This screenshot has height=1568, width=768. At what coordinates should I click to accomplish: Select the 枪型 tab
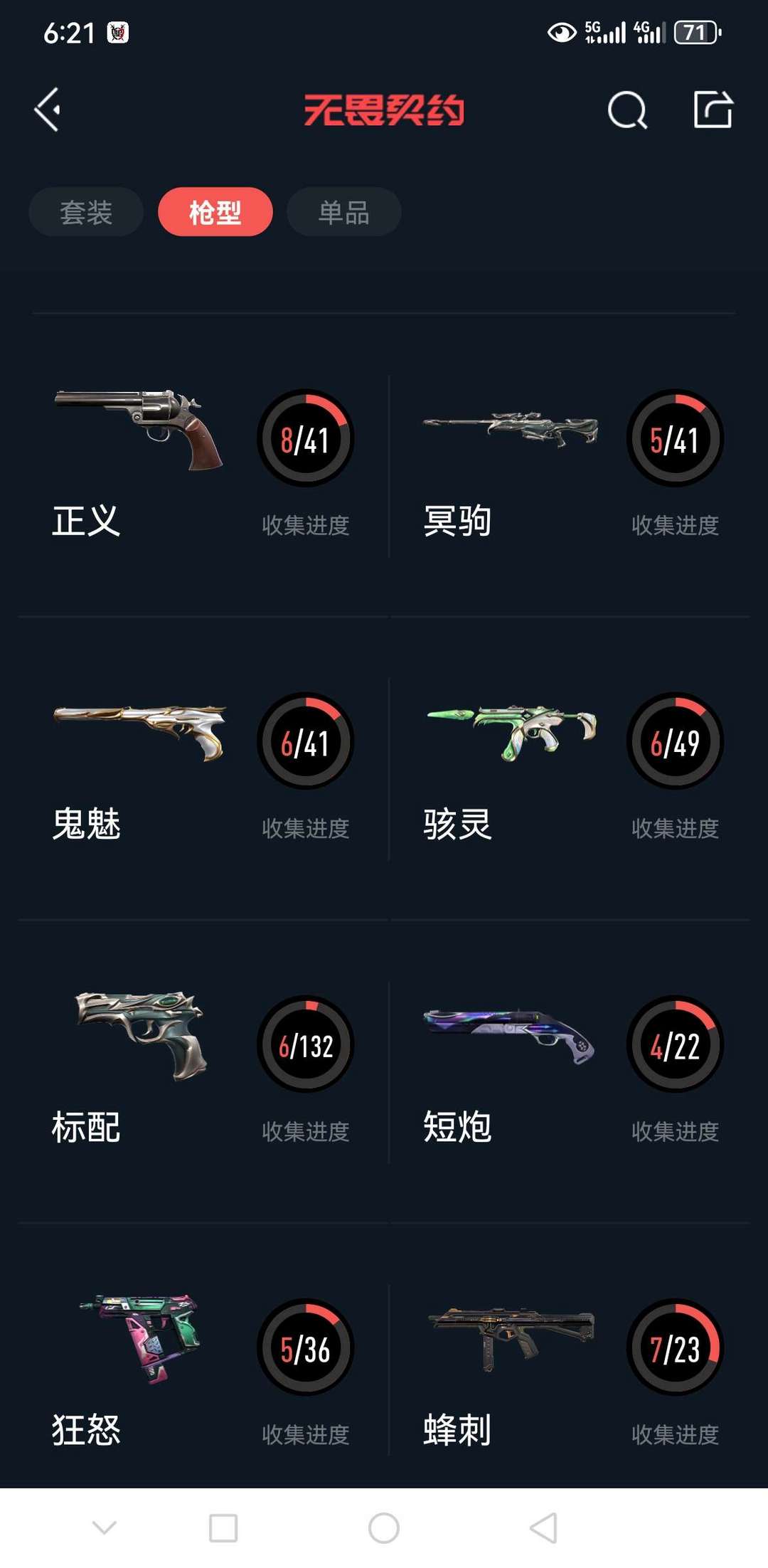215,212
